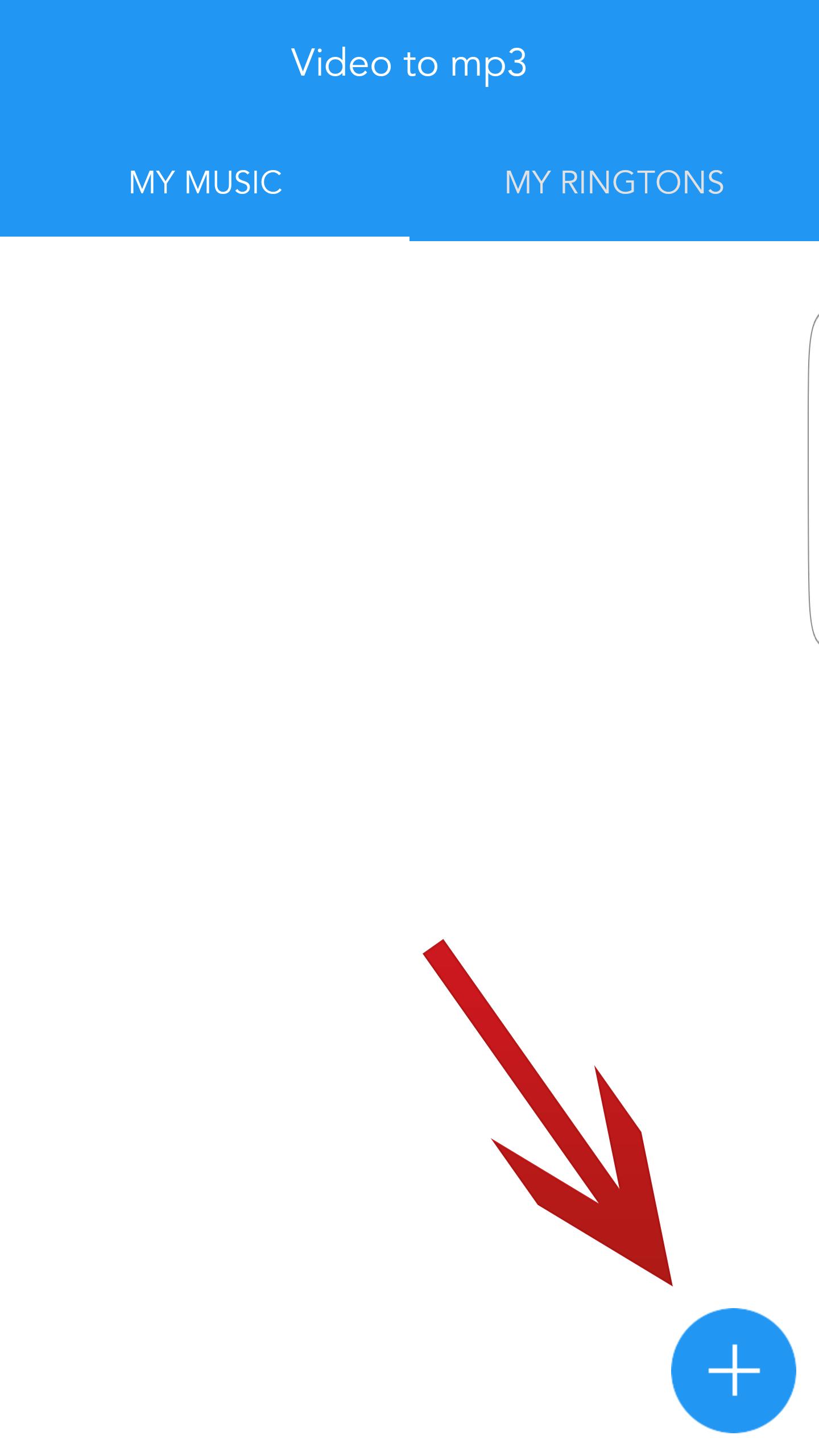
Task: Select the MY MUSIC tab
Action: [205, 183]
